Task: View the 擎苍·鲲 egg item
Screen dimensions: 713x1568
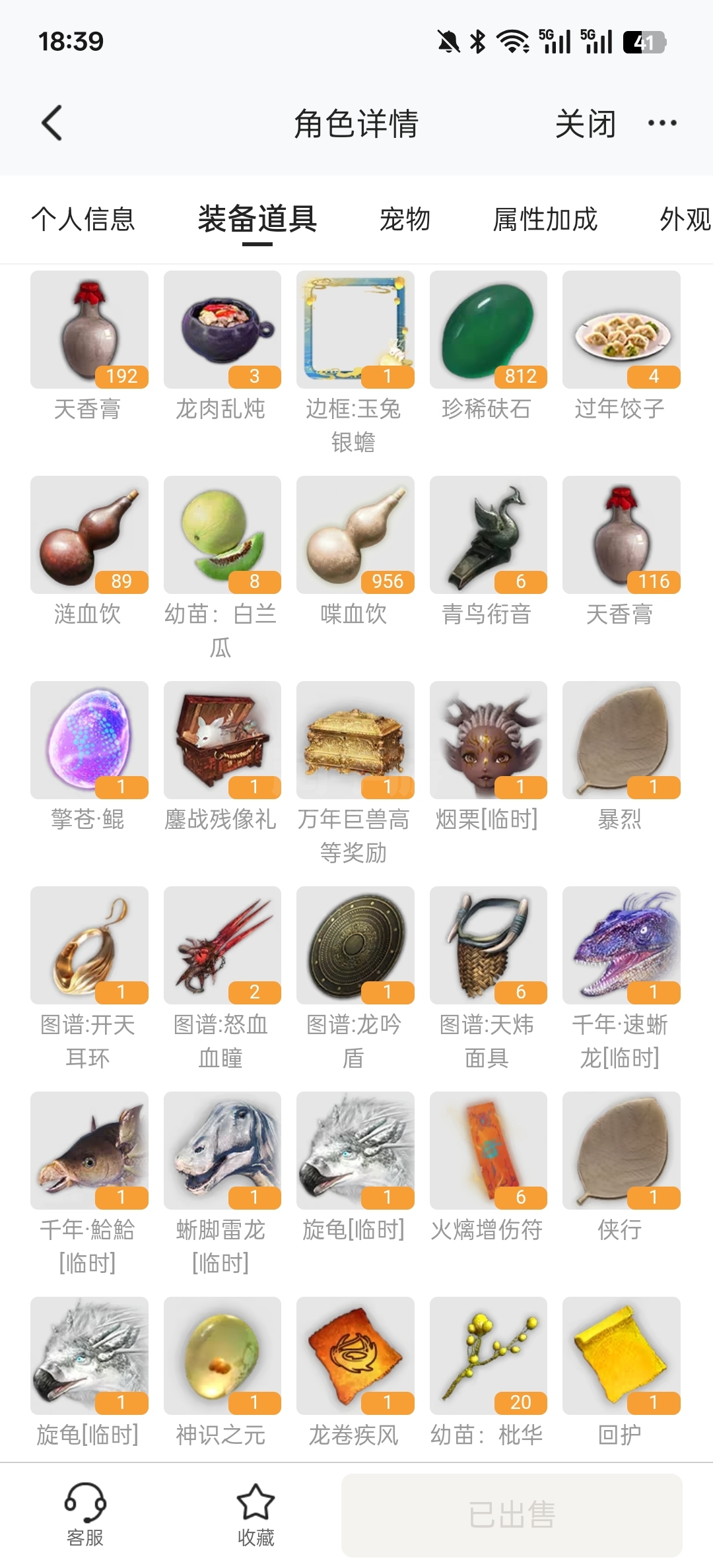Action: [89, 740]
